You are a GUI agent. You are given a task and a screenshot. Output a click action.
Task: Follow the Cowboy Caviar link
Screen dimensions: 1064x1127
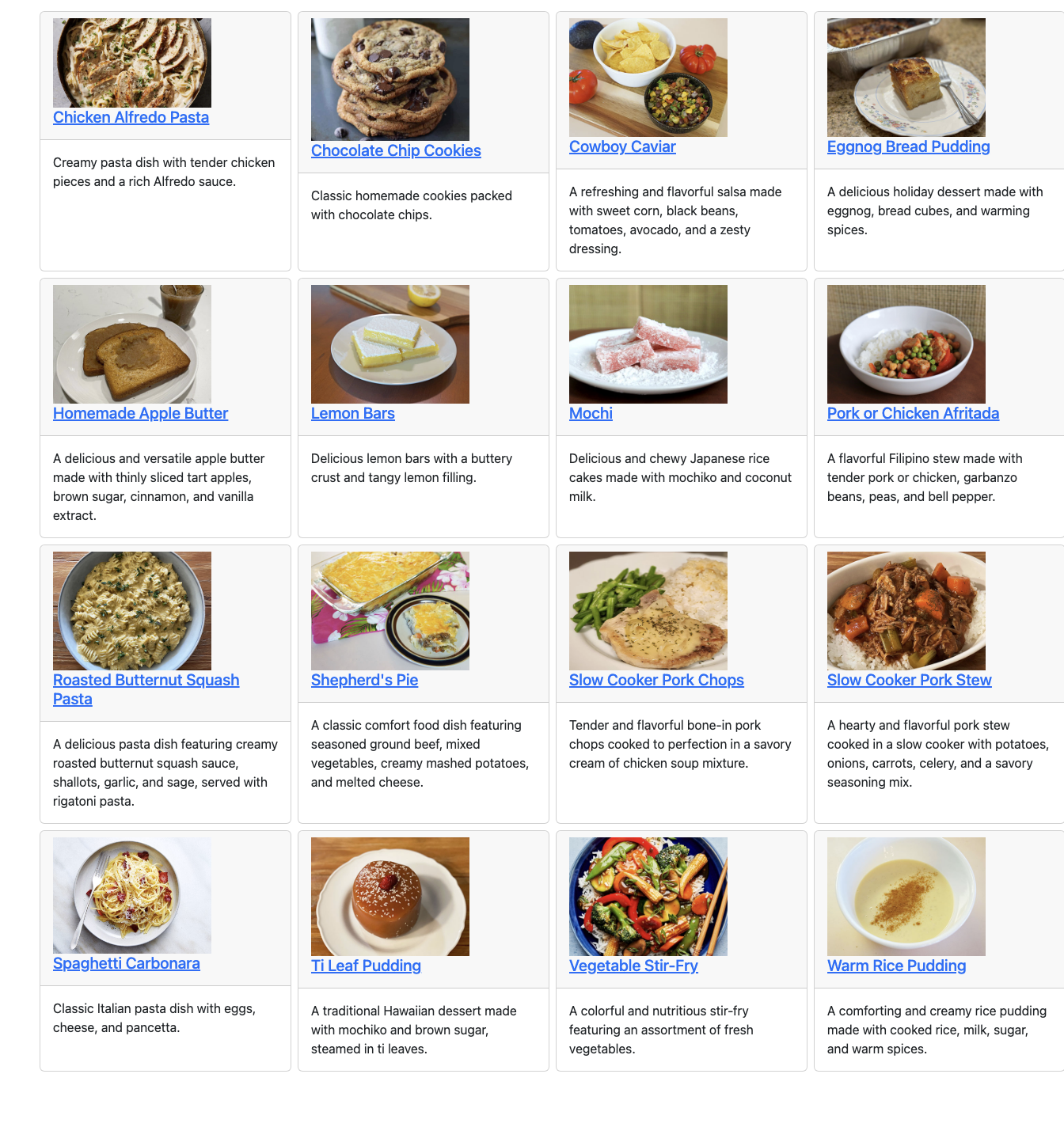(x=622, y=146)
